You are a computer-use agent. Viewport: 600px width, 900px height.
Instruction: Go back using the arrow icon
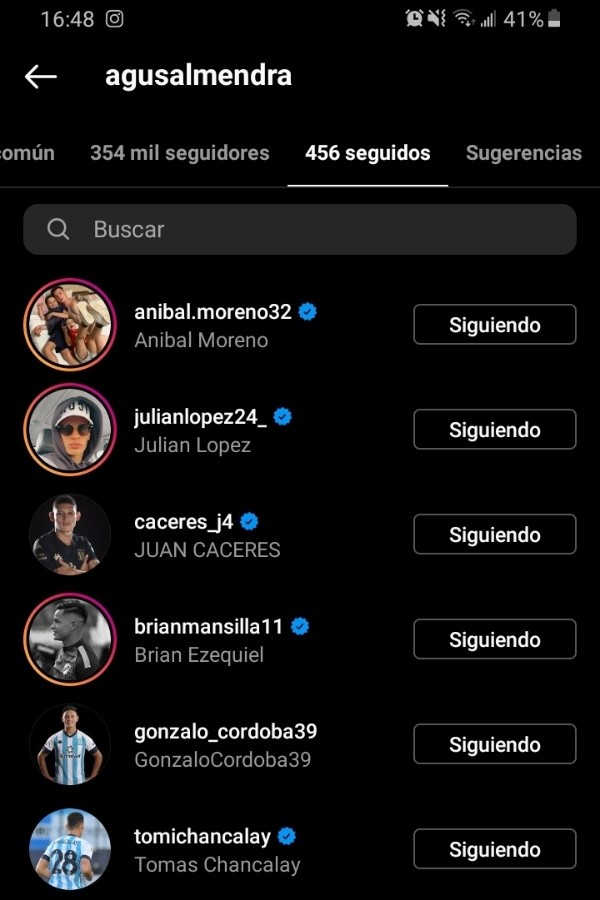(40, 76)
